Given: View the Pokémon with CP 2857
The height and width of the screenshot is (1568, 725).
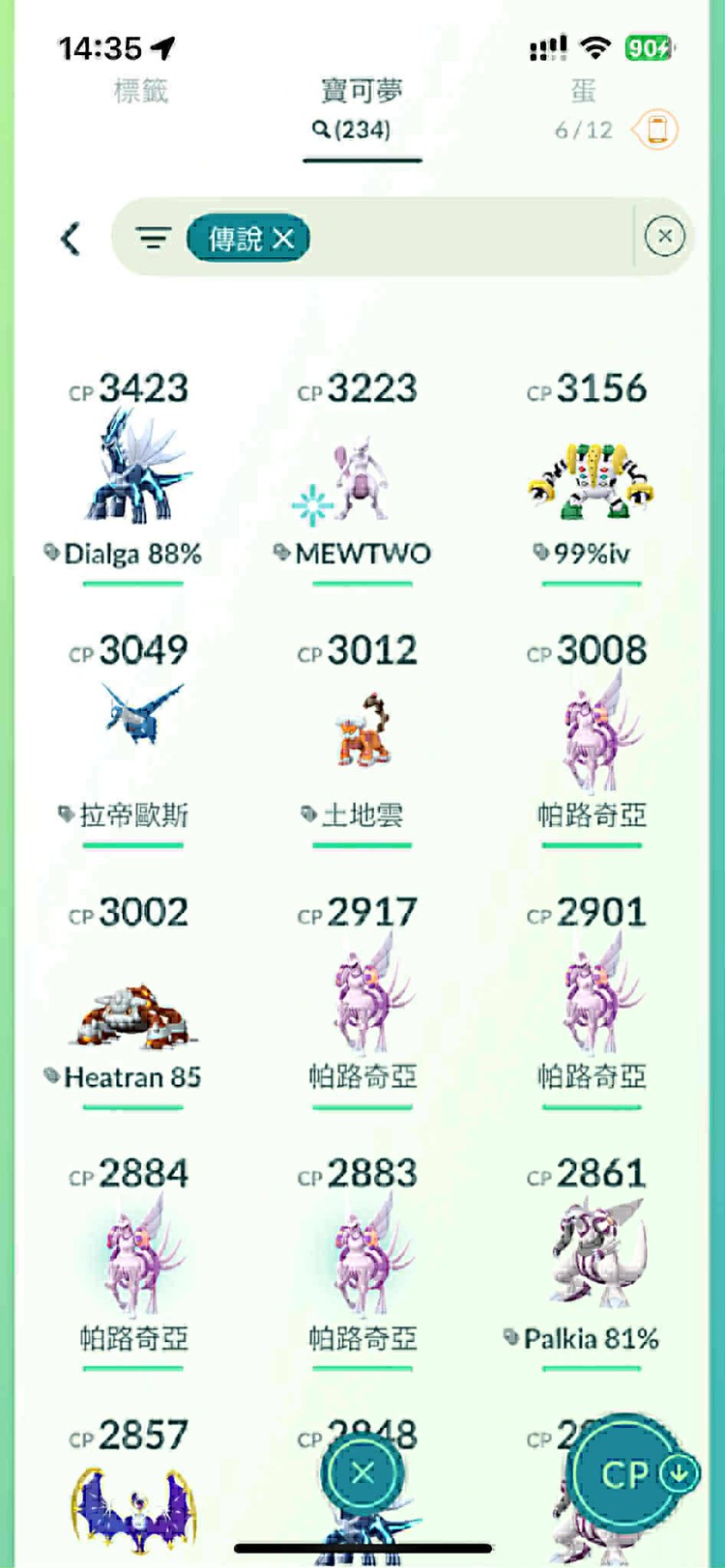Looking at the screenshot, I should coord(133,1497).
